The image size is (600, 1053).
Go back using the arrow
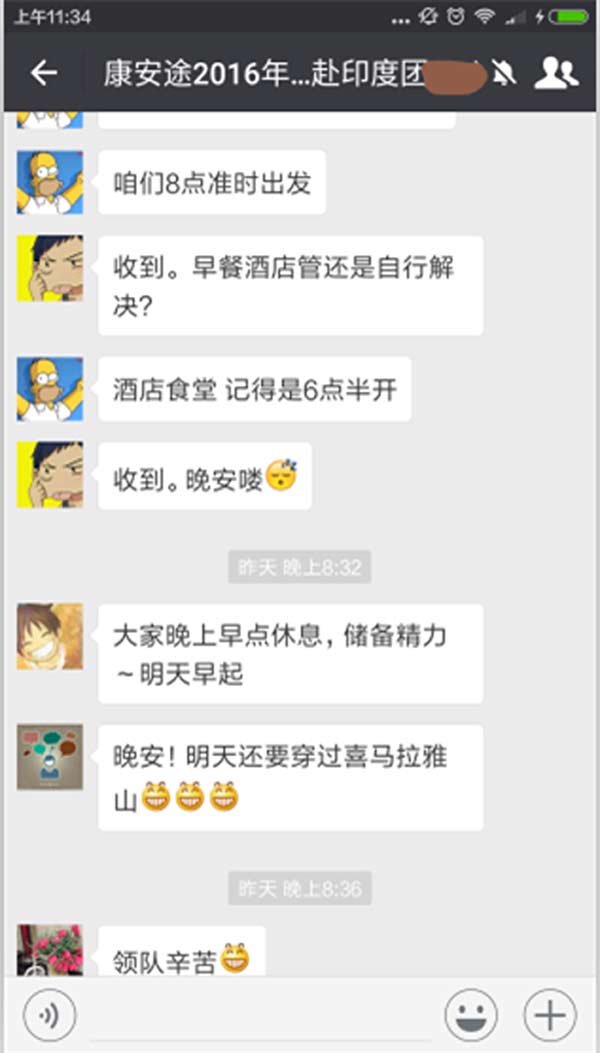pos(43,73)
